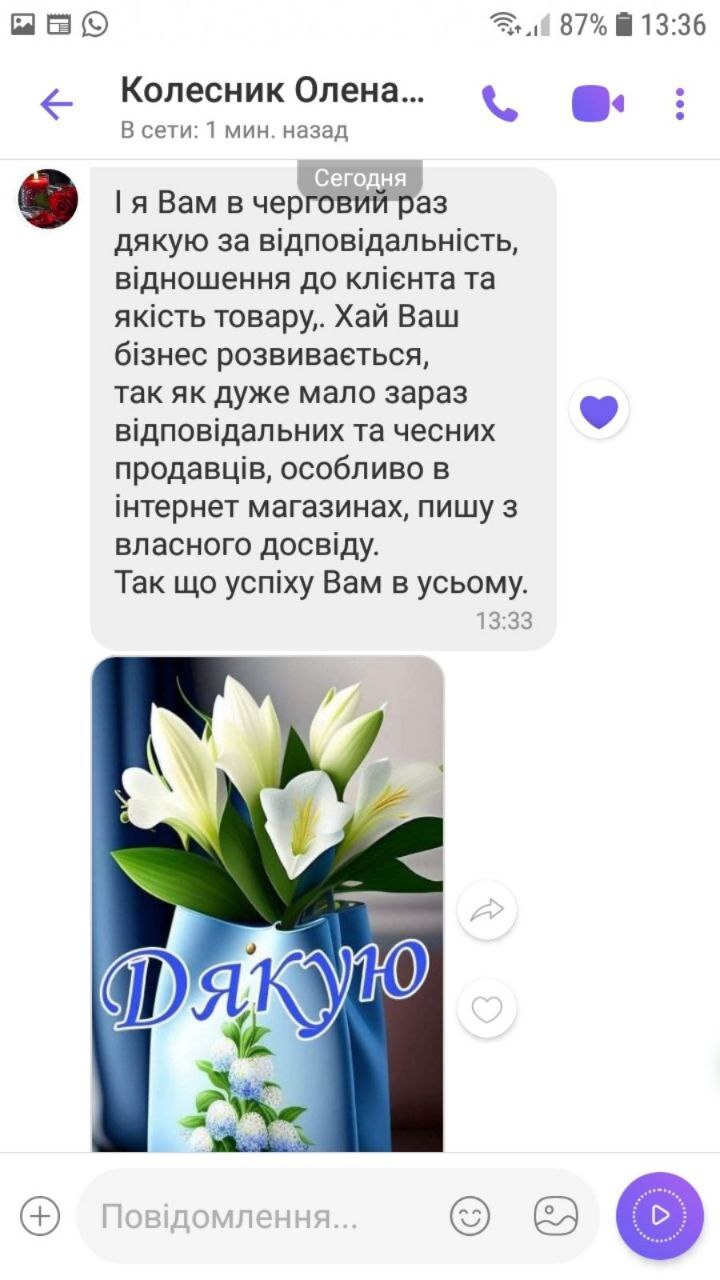Start a video call with Колесник Олена
720x1280 pixels.
597,104
